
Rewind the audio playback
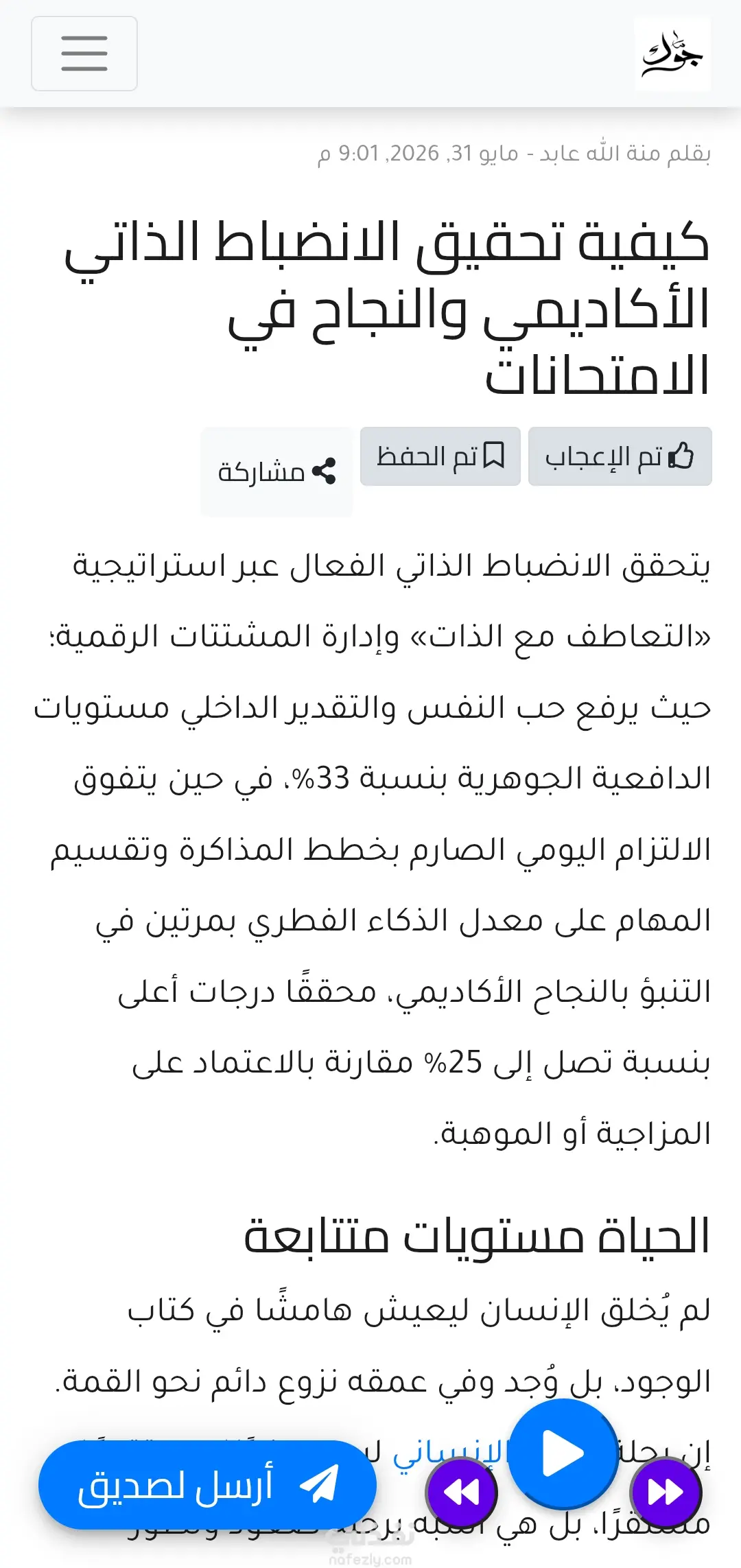(x=462, y=1493)
